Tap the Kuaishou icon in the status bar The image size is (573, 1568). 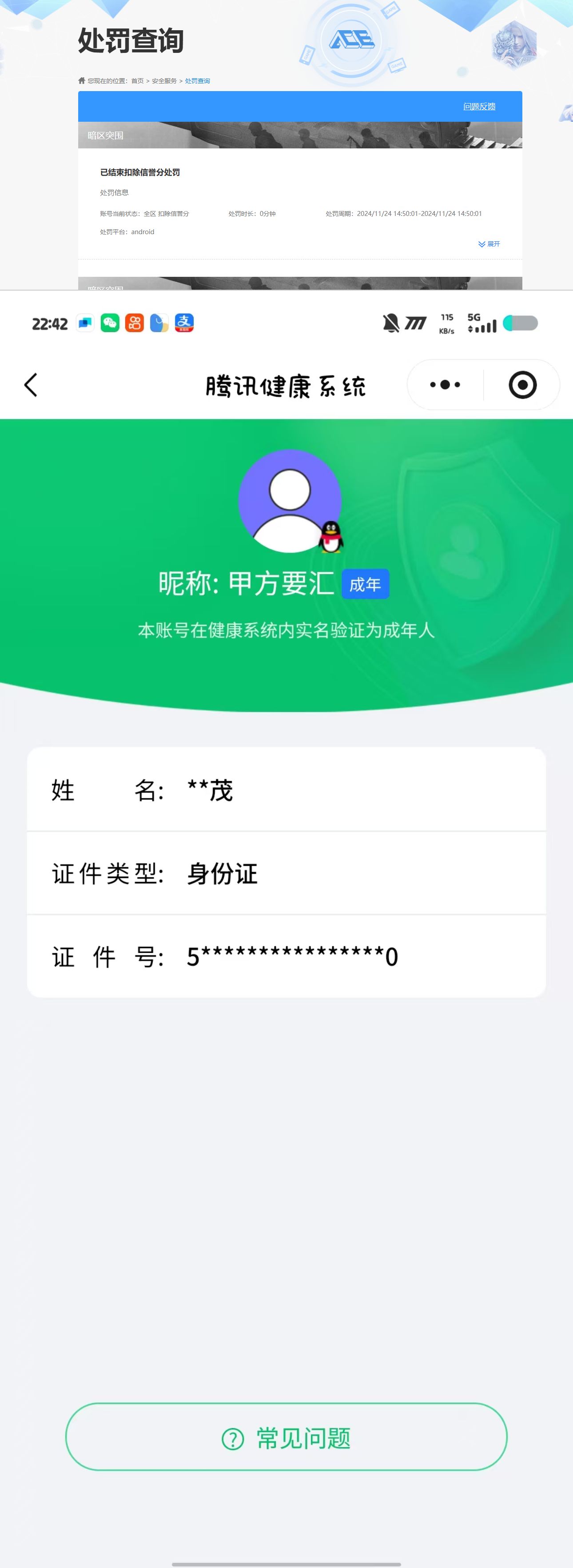click(135, 323)
